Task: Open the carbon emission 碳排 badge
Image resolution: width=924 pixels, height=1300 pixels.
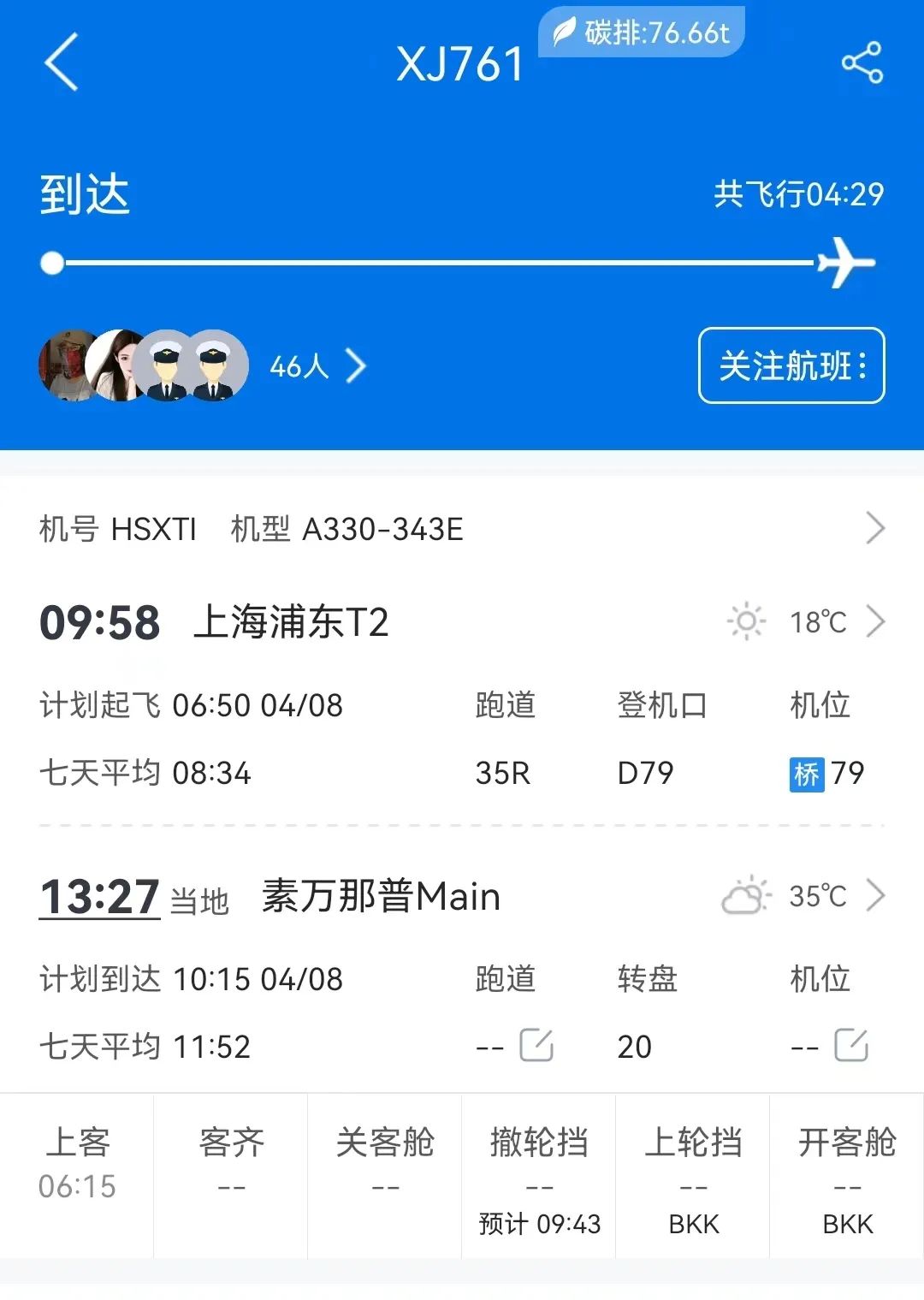Action: (x=642, y=33)
